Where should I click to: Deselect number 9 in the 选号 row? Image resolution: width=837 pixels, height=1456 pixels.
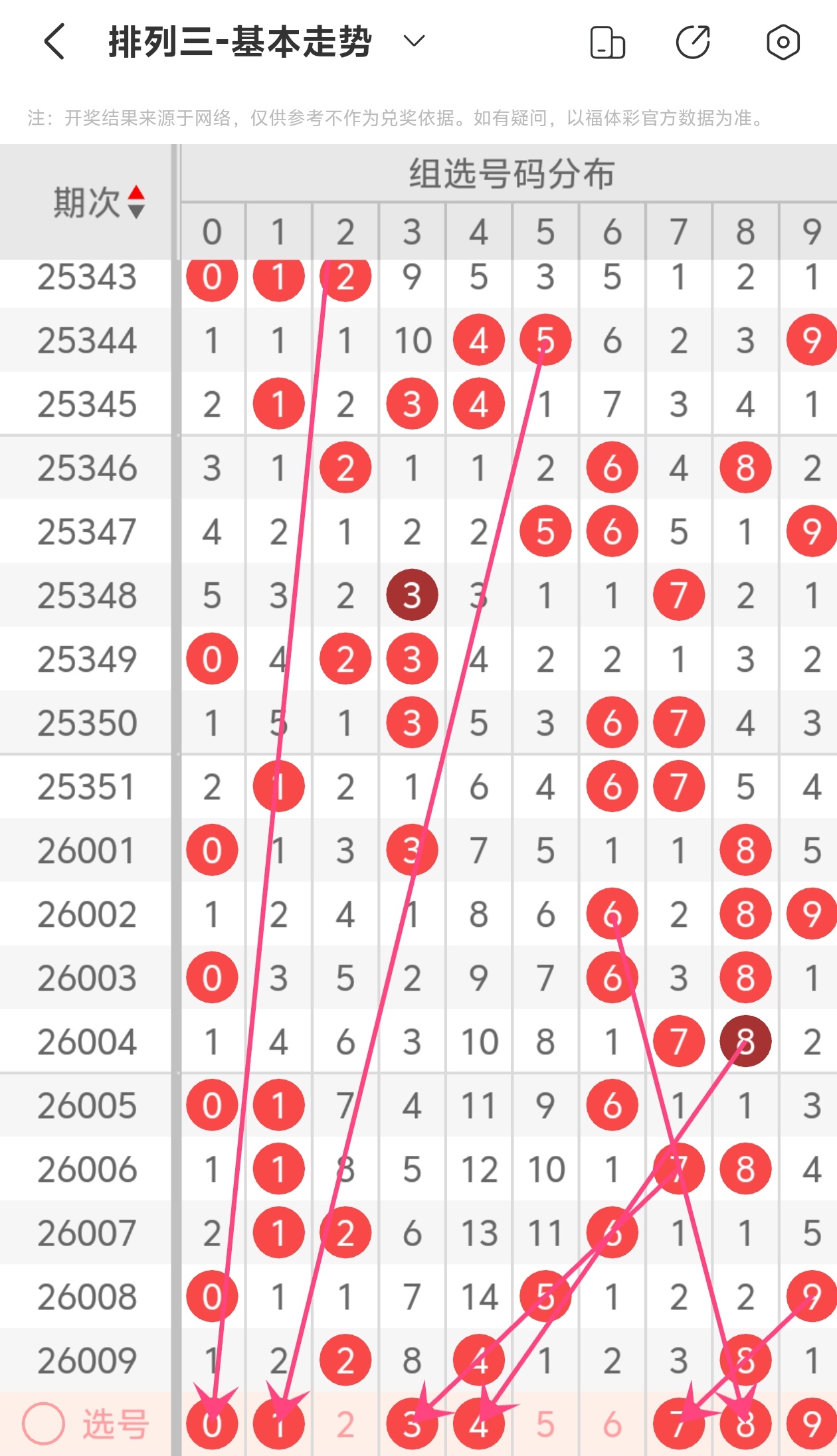pyautogui.click(x=811, y=1424)
